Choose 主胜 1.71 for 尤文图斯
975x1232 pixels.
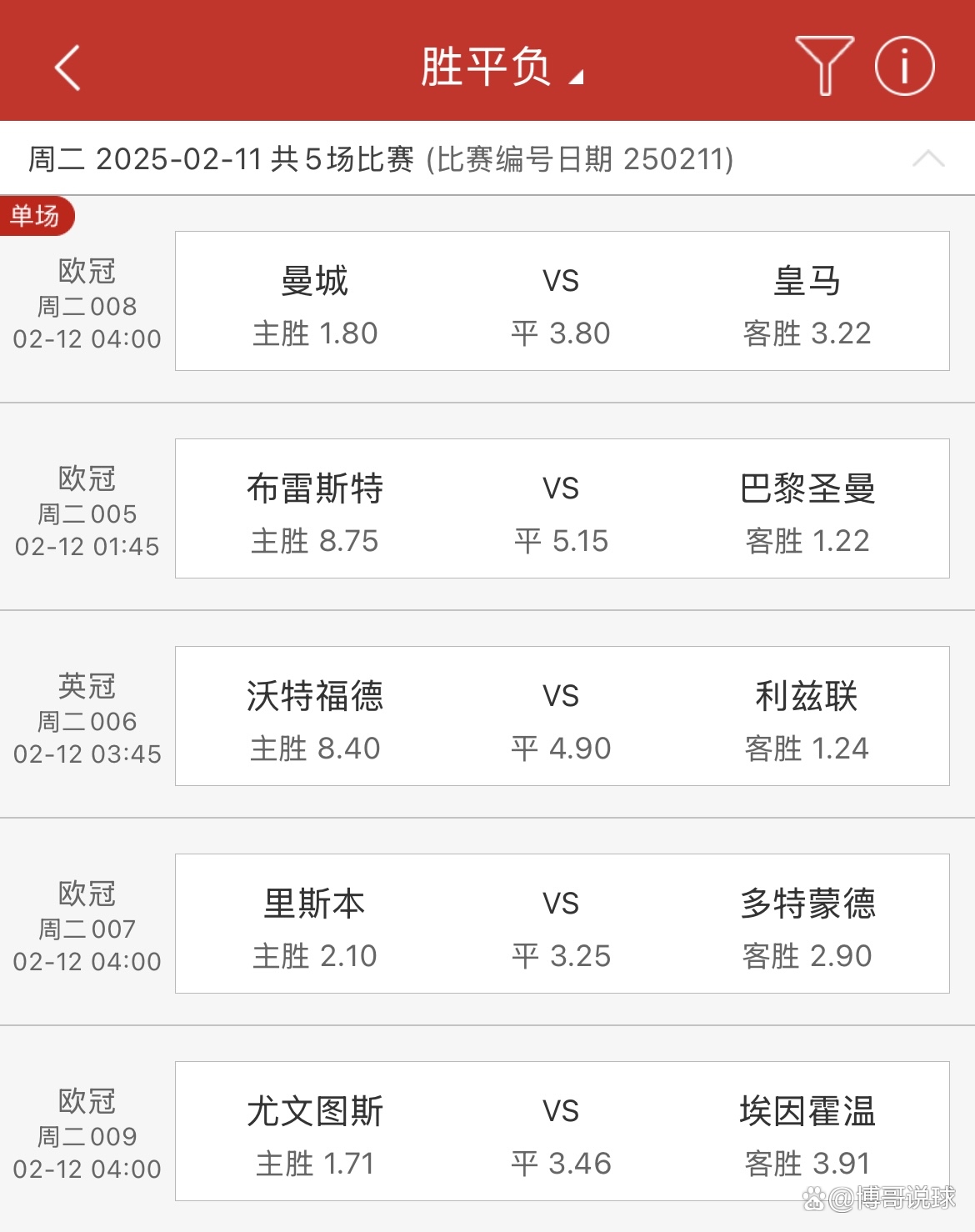[x=315, y=1162]
